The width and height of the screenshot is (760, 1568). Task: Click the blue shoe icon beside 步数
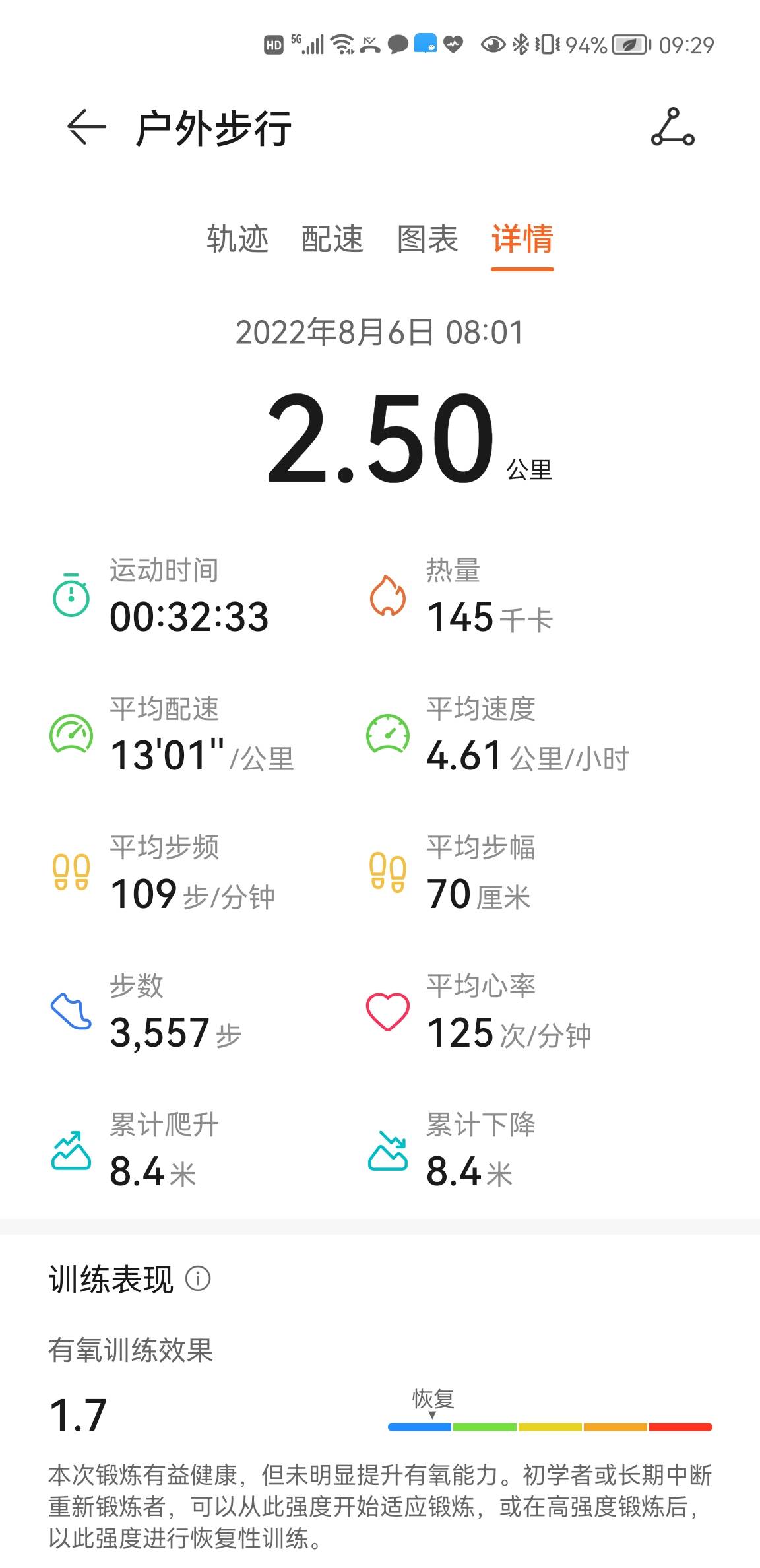(x=71, y=1010)
